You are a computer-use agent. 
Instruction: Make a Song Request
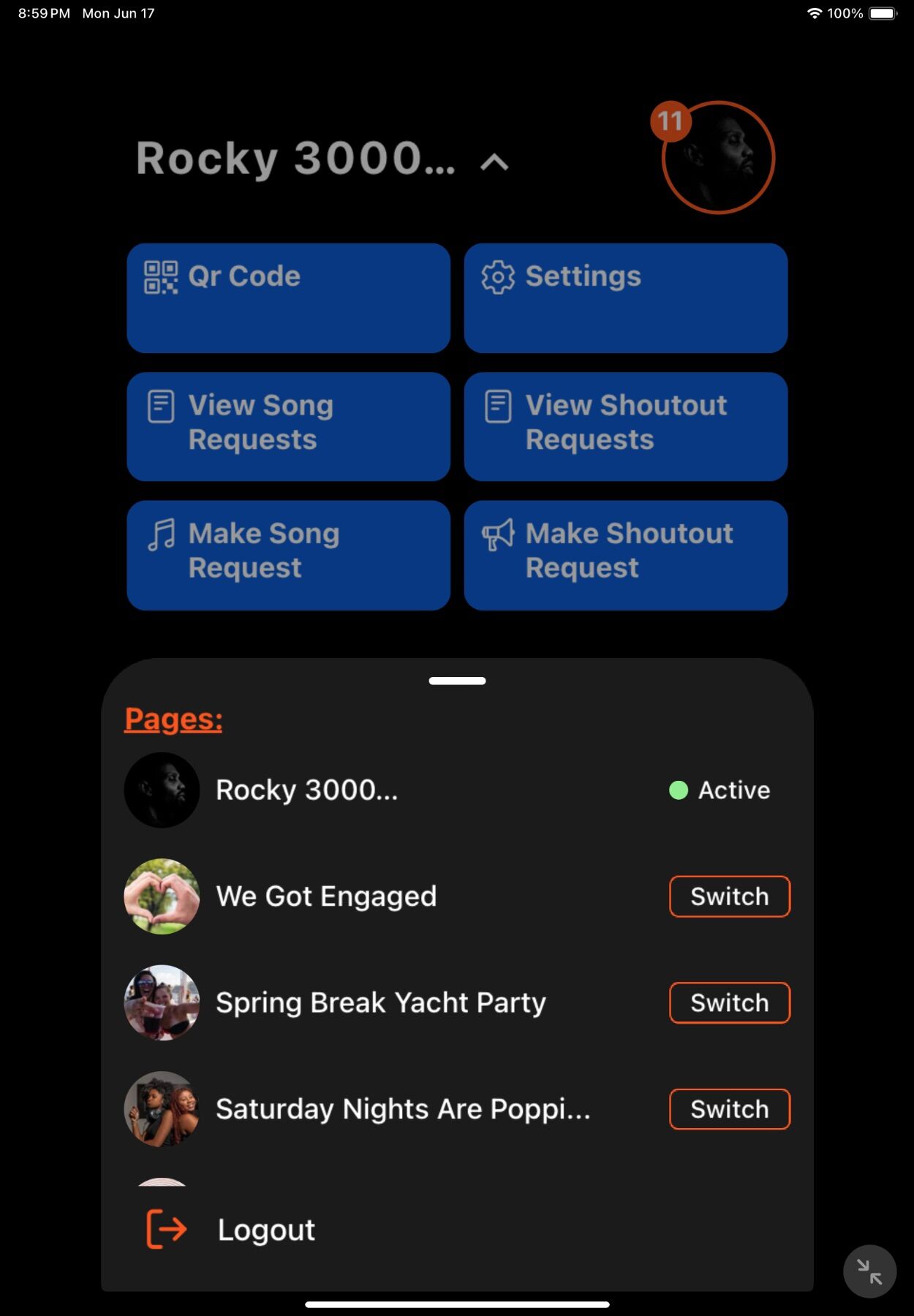[288, 555]
